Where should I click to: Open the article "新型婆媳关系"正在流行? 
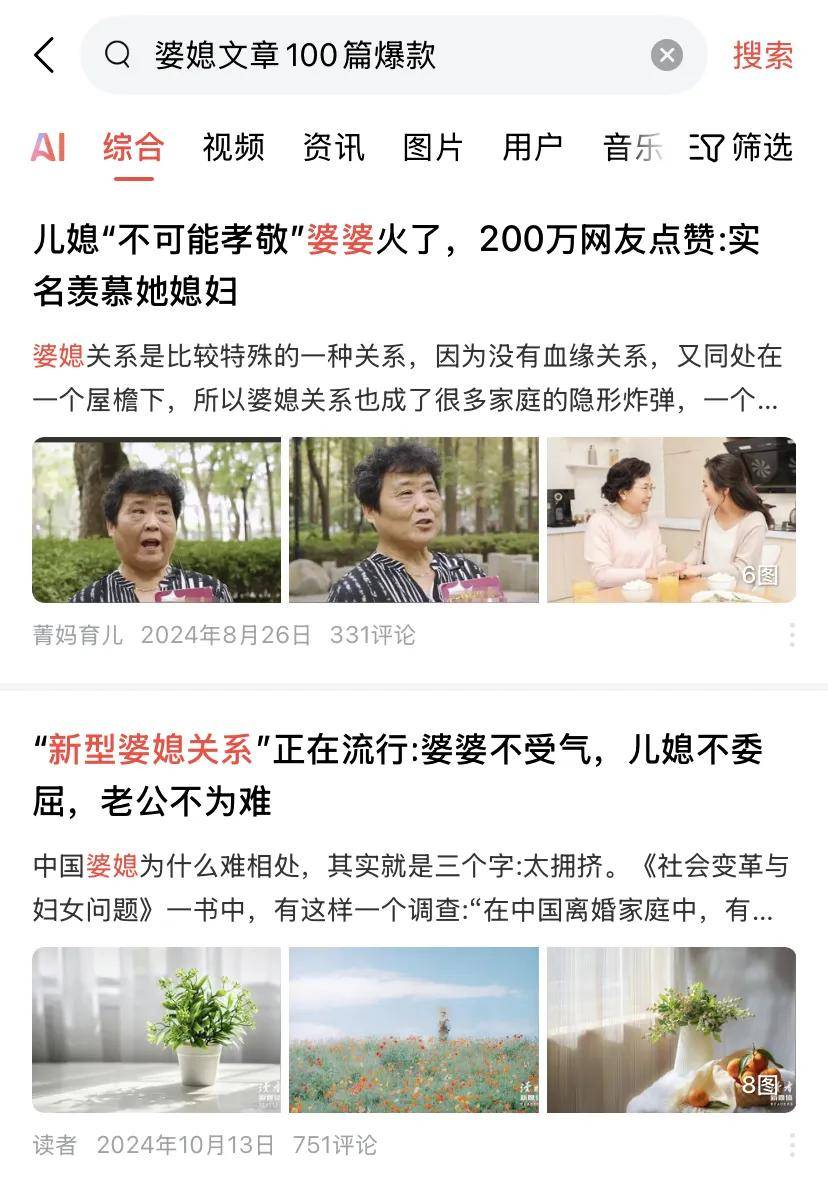click(395, 775)
